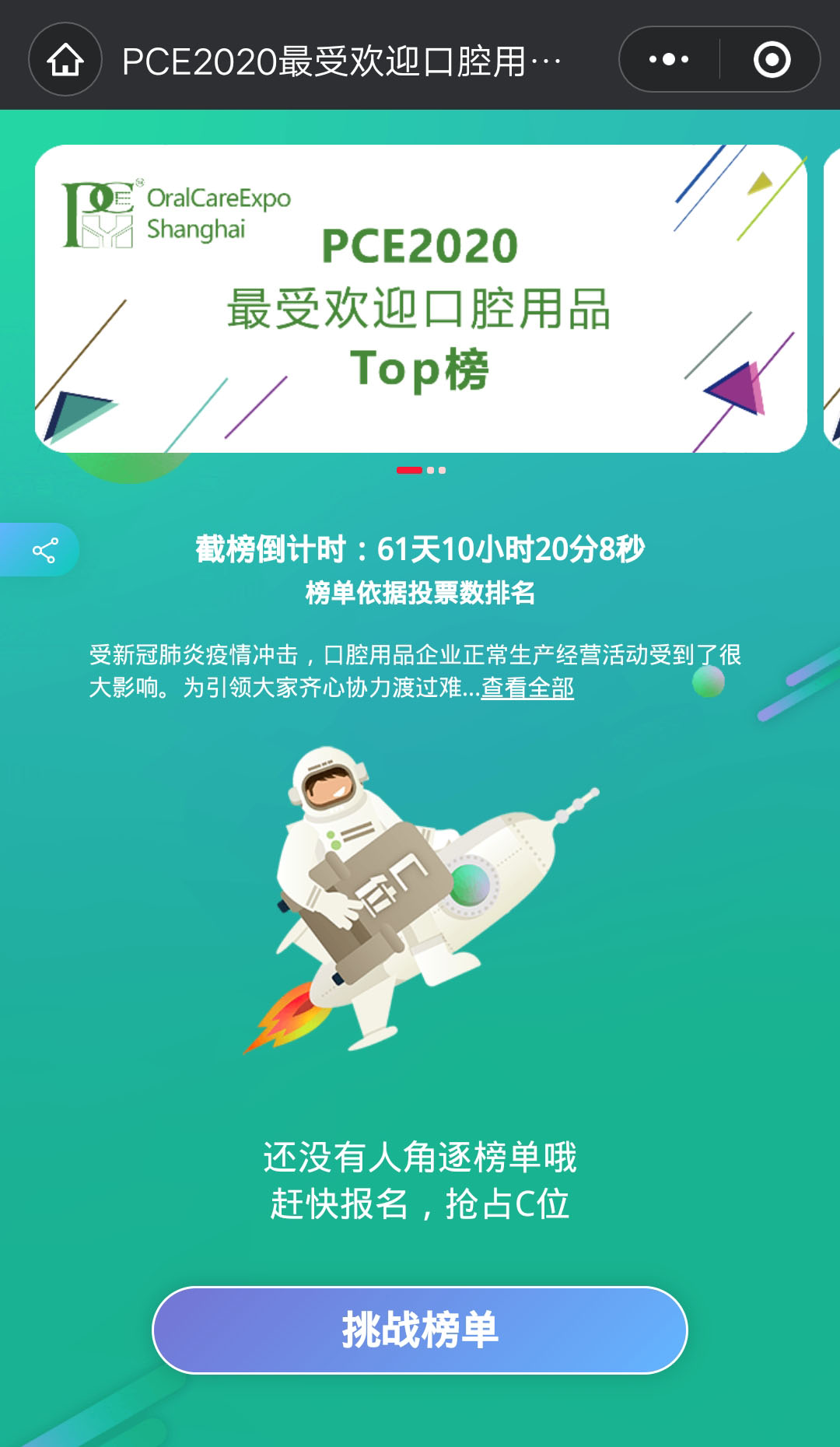Open the PCE2020 Top榜 banner

coord(420,299)
